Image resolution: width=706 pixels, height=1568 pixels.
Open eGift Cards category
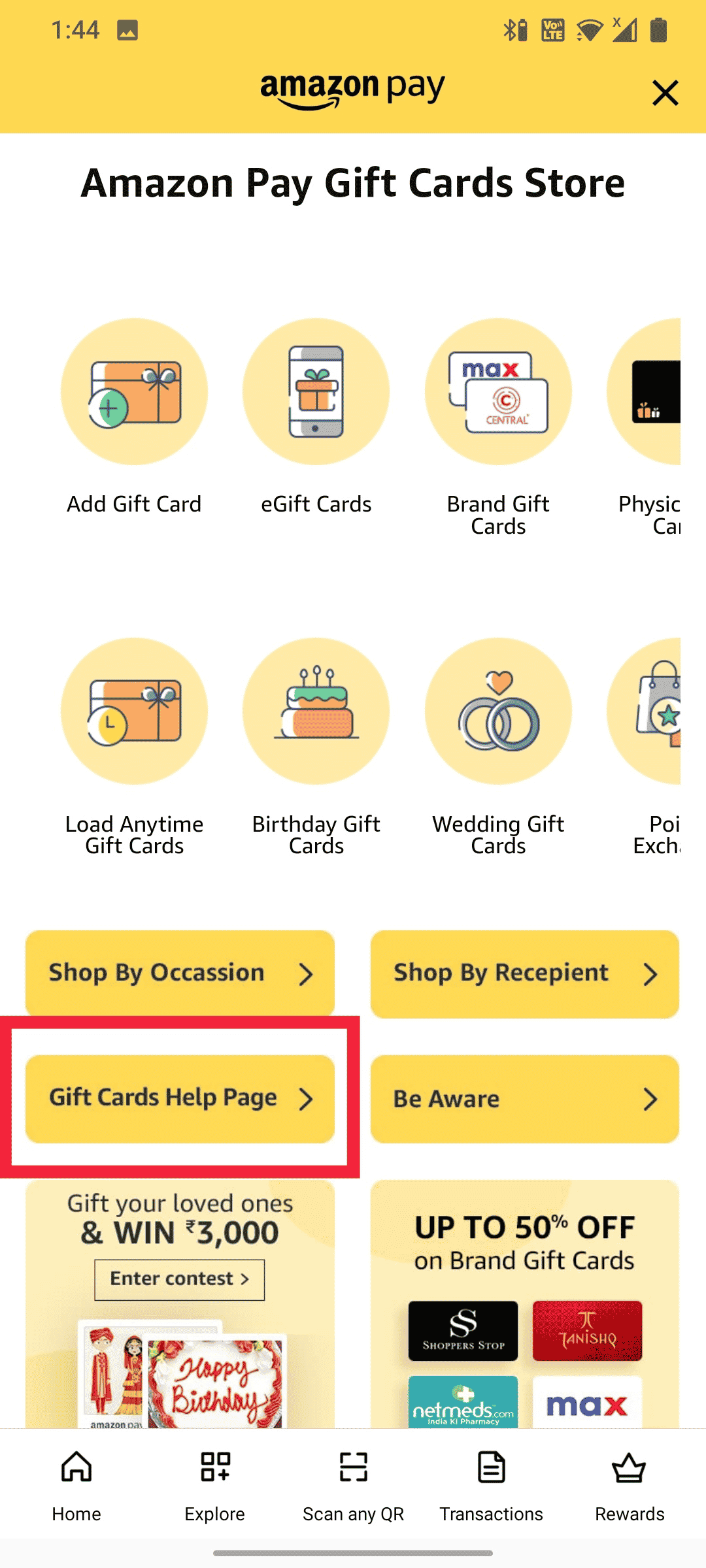[316, 392]
